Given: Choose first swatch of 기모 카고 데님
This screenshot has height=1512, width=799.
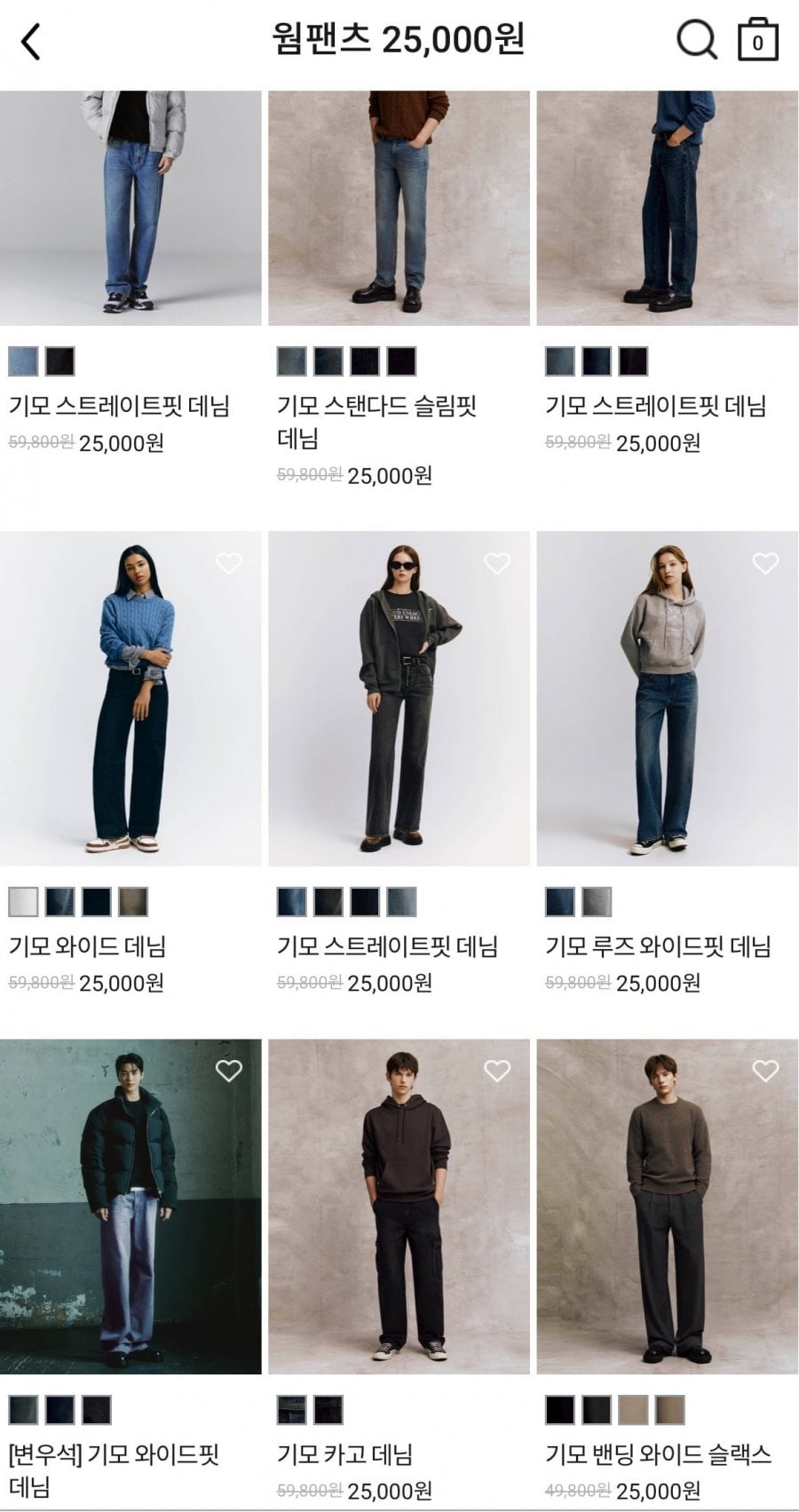Looking at the screenshot, I should [x=292, y=1409].
